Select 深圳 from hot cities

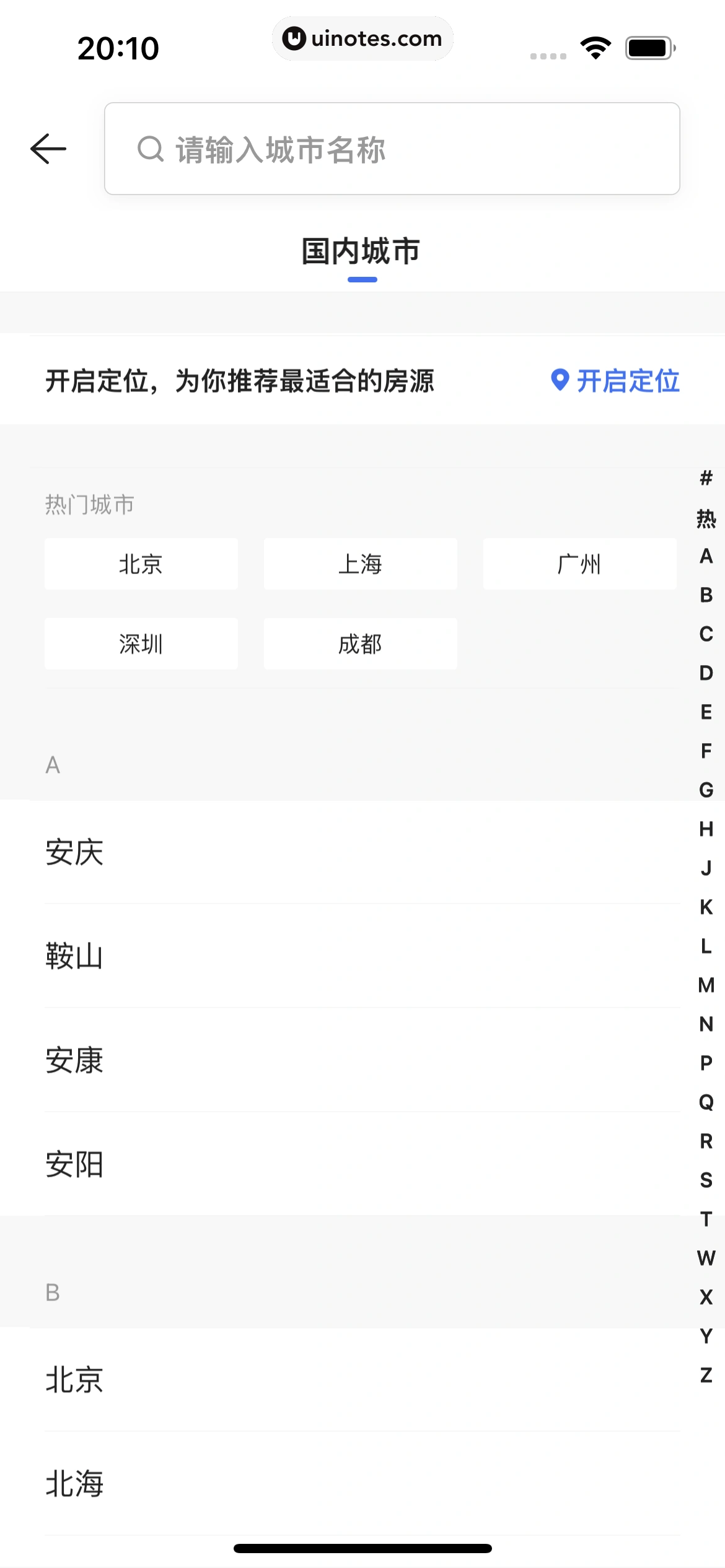pyautogui.click(x=141, y=644)
